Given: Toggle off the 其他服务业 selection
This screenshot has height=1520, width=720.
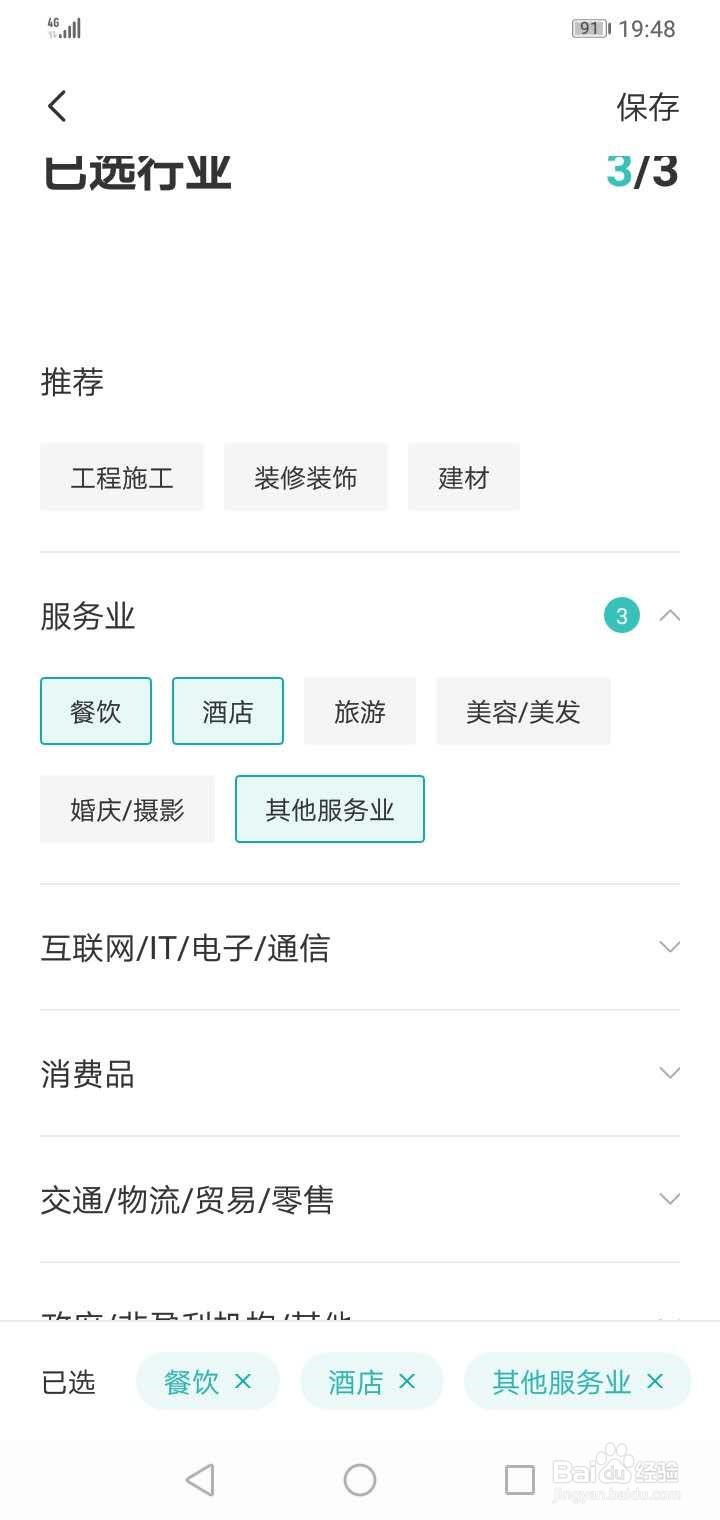Looking at the screenshot, I should 329,809.
